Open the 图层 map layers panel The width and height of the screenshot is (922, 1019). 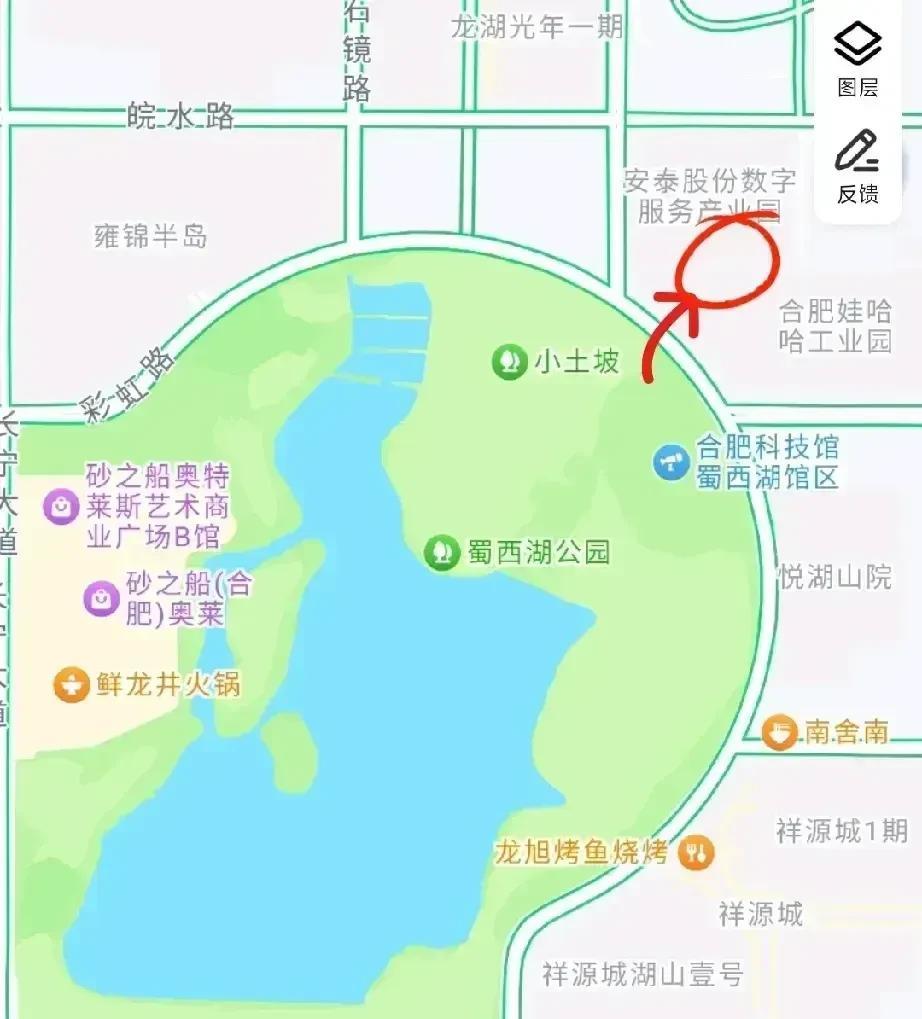857,58
